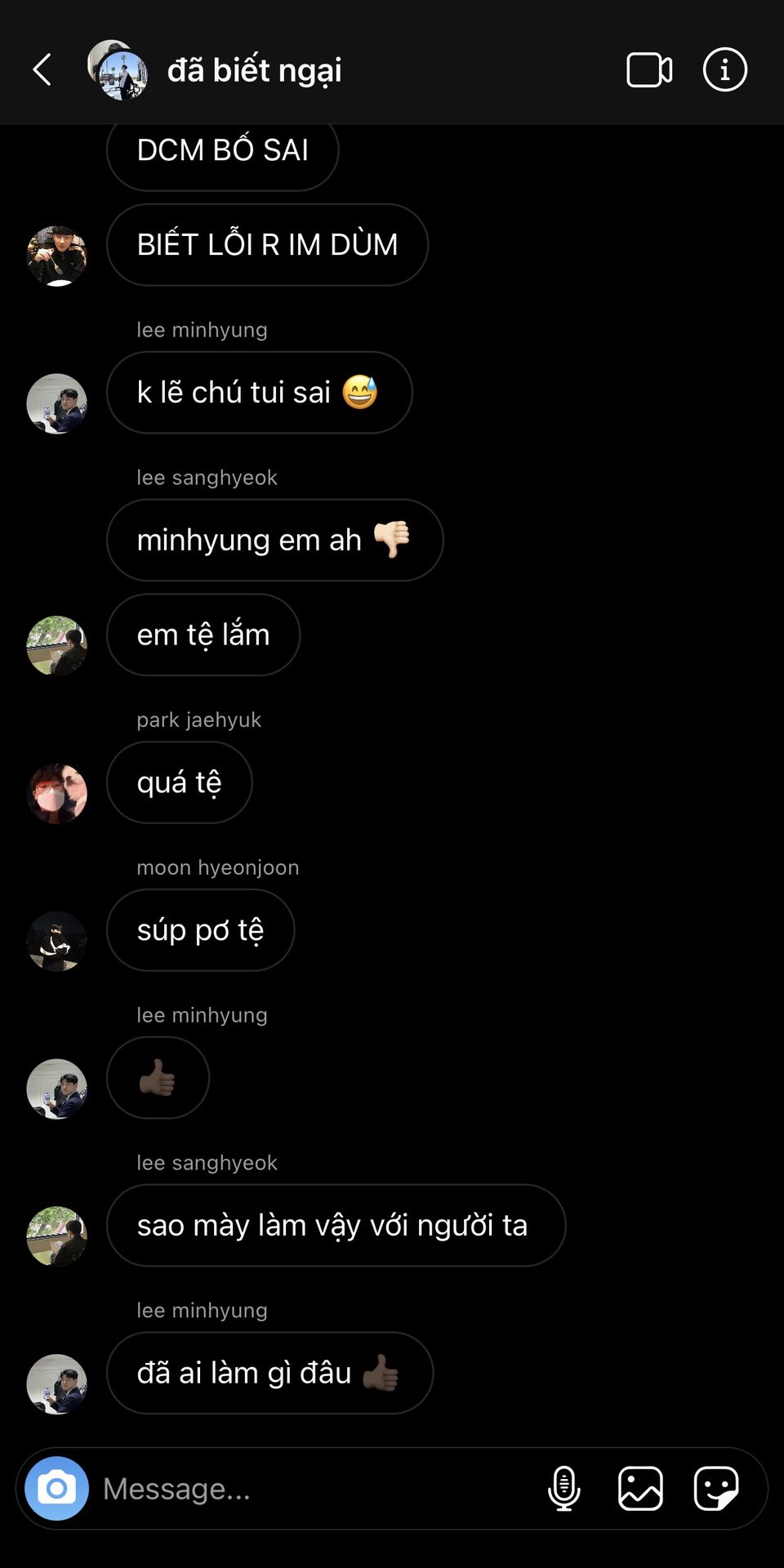Open avatar beside "BIẾT LỖI R IM DÙM"
784x1568 pixels.
point(56,256)
